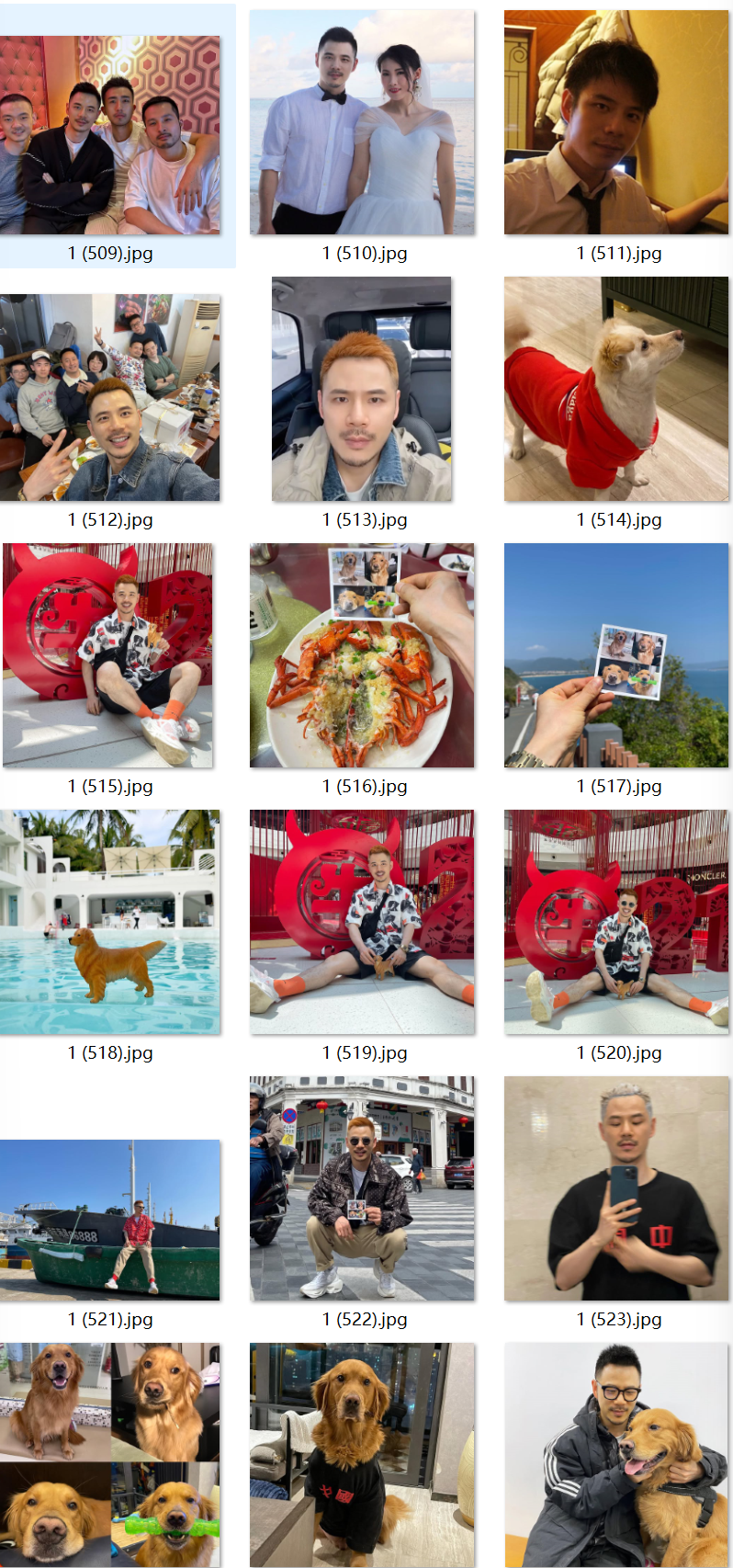This screenshot has height=1568, width=733.
Task: Open file 1 (513).jpg
Action: point(362,389)
